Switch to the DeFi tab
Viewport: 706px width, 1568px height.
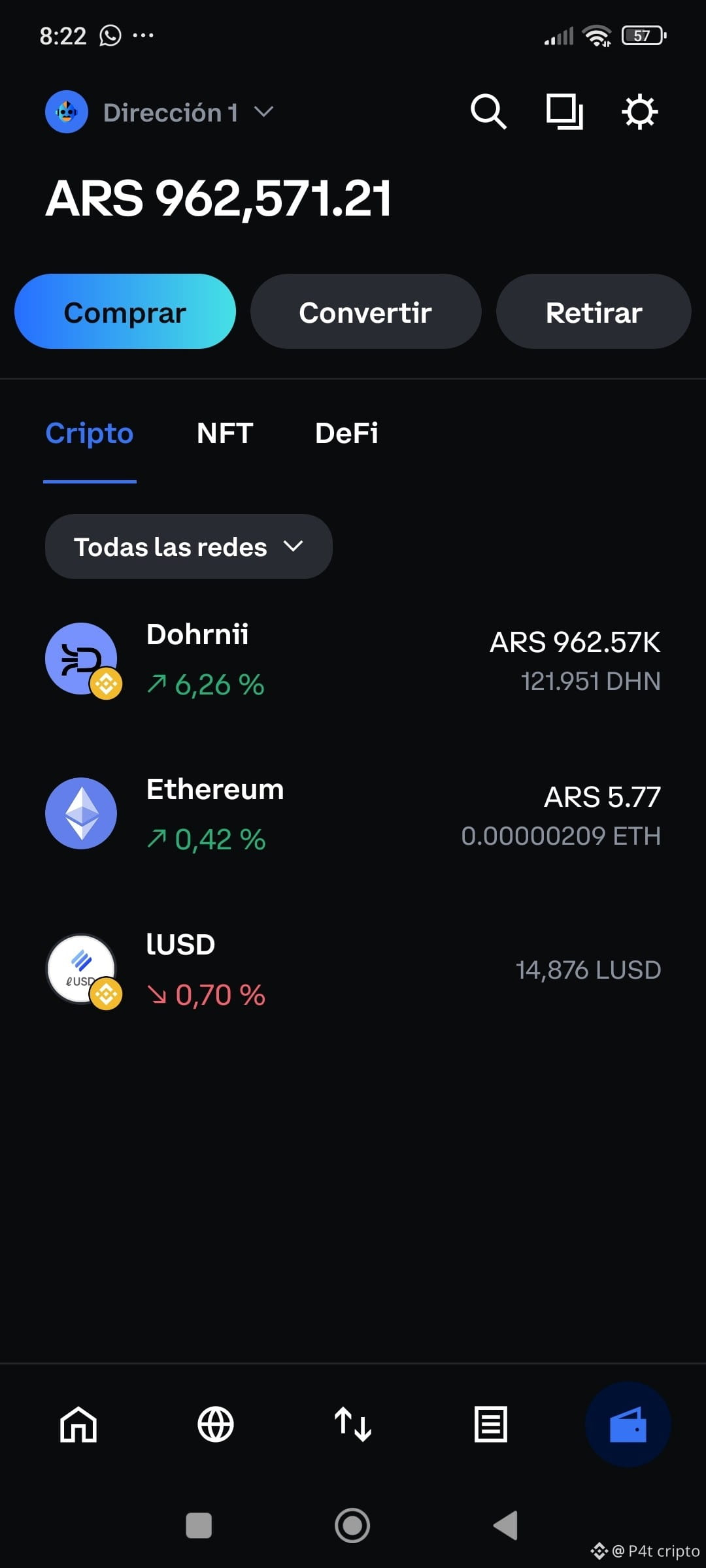tap(346, 433)
